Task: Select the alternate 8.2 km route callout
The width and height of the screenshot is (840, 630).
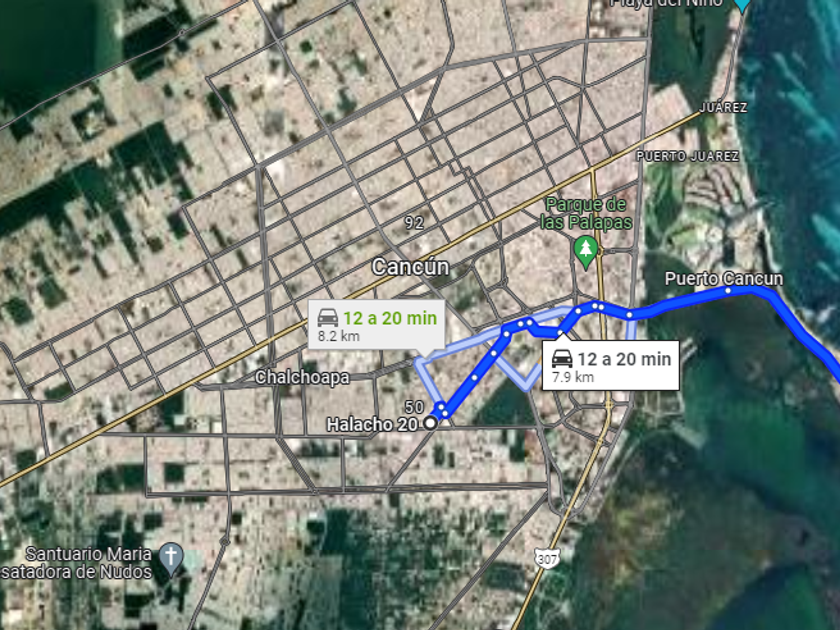Action: click(376, 325)
